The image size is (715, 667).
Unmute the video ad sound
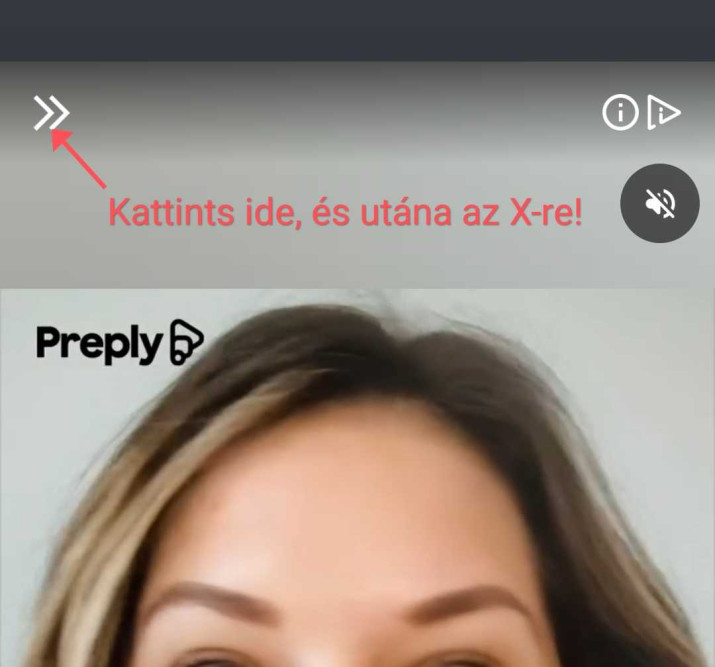pyautogui.click(x=660, y=203)
